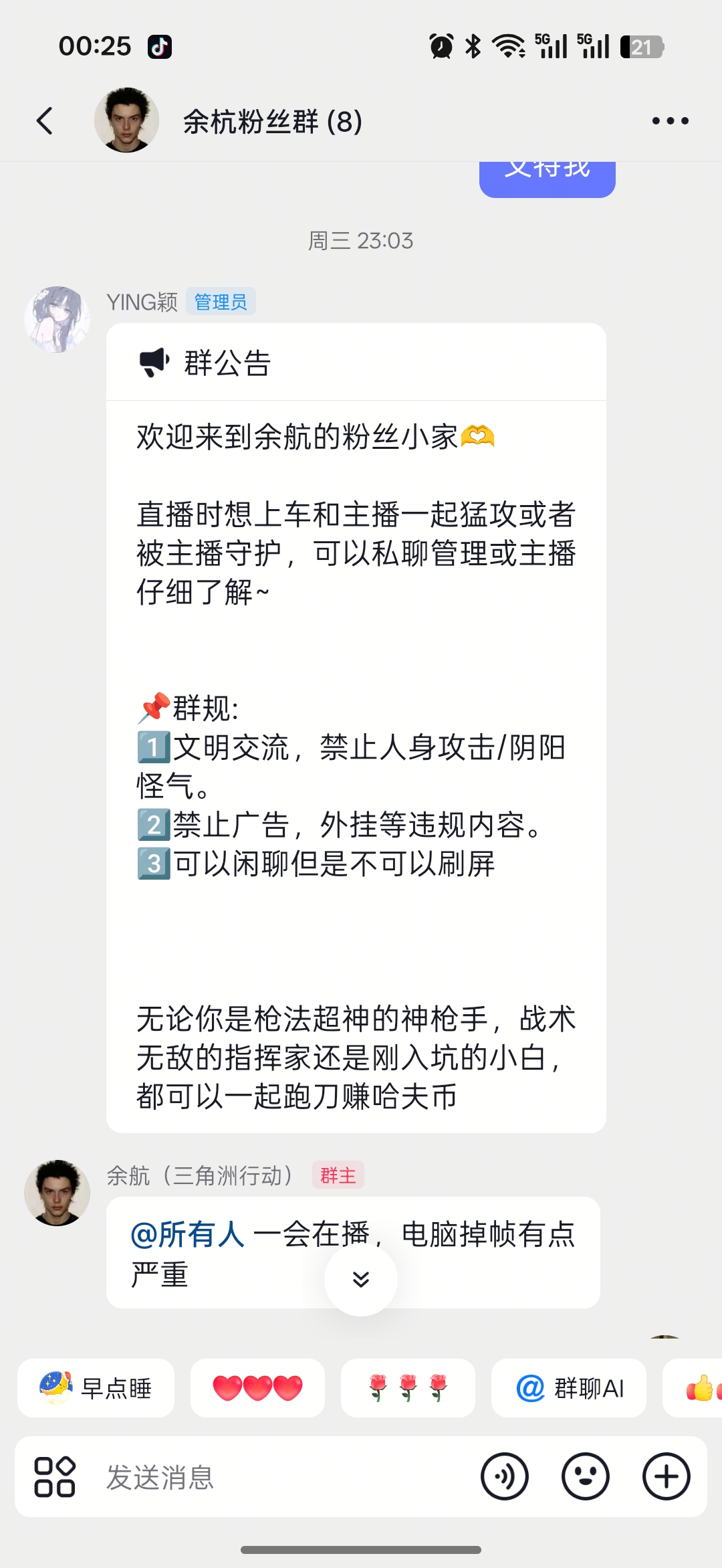Go back from the group chat
This screenshot has width=722, height=1568.
(x=45, y=121)
